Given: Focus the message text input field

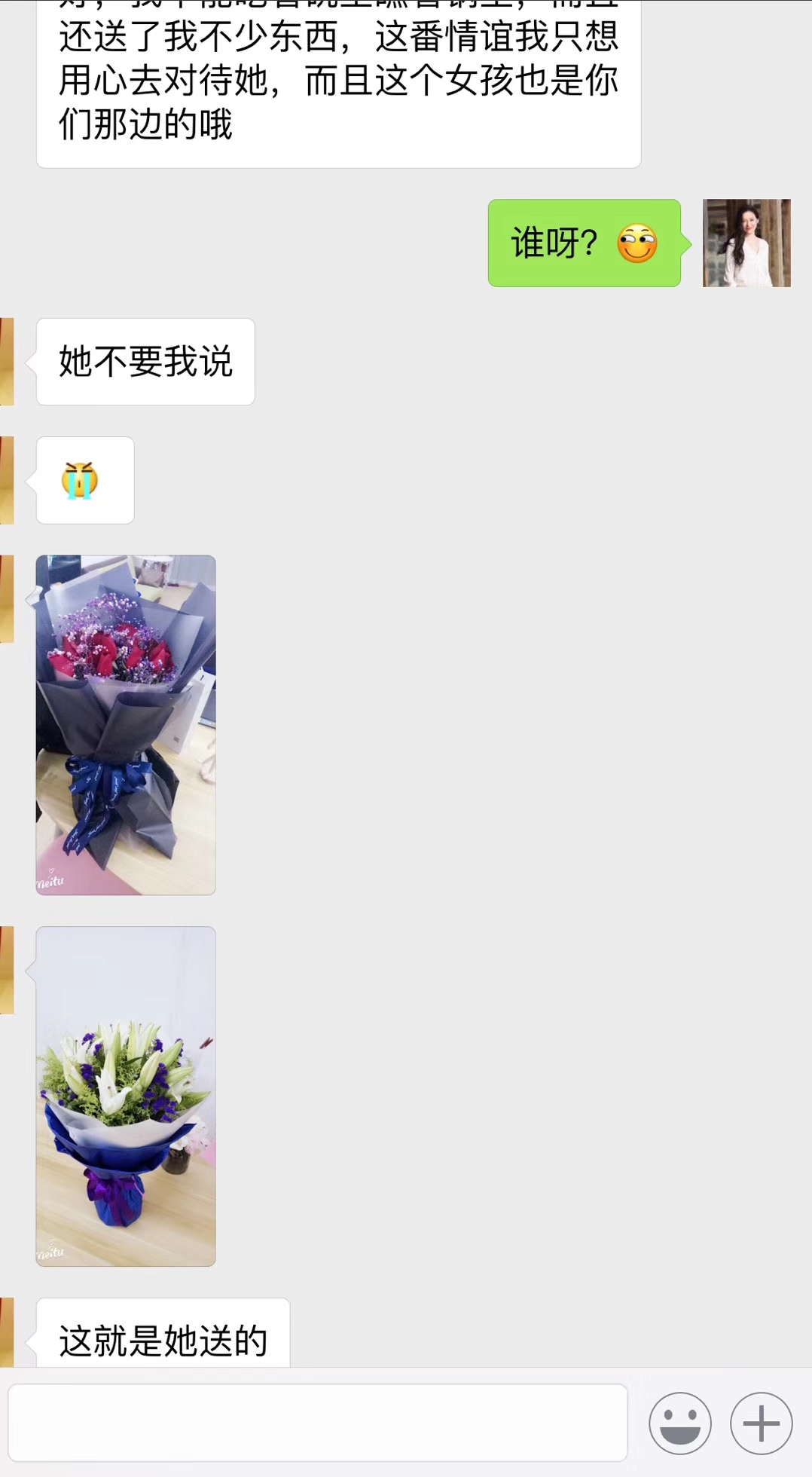Looking at the screenshot, I should tap(317, 1423).
